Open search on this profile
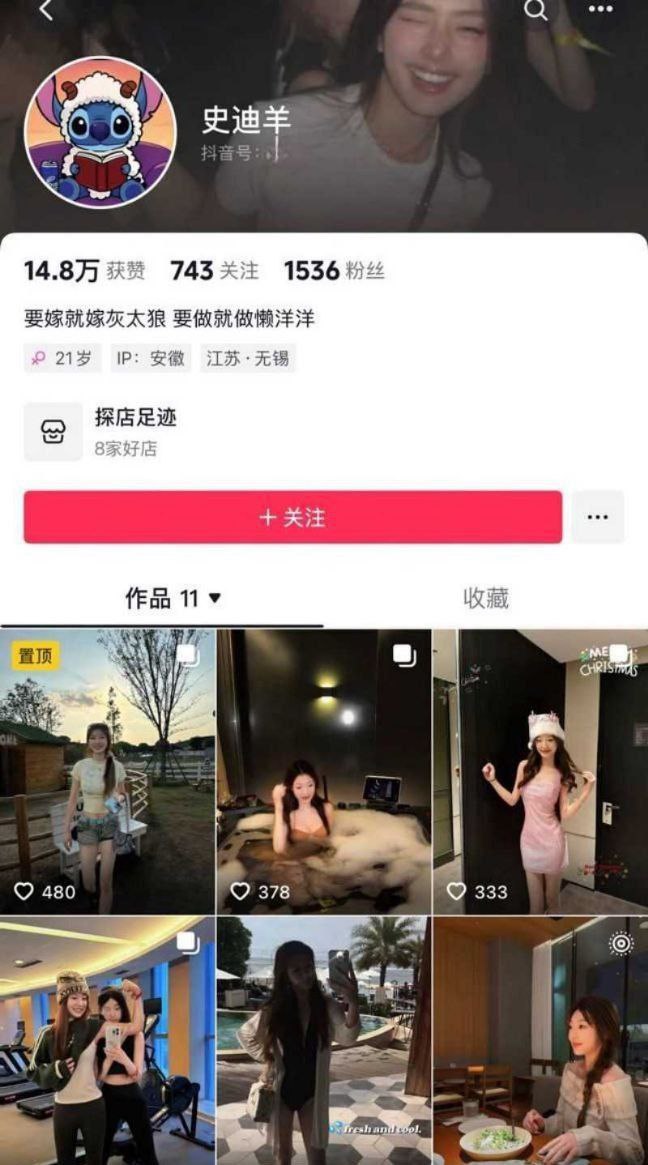This screenshot has height=1165, width=648. coord(537,10)
